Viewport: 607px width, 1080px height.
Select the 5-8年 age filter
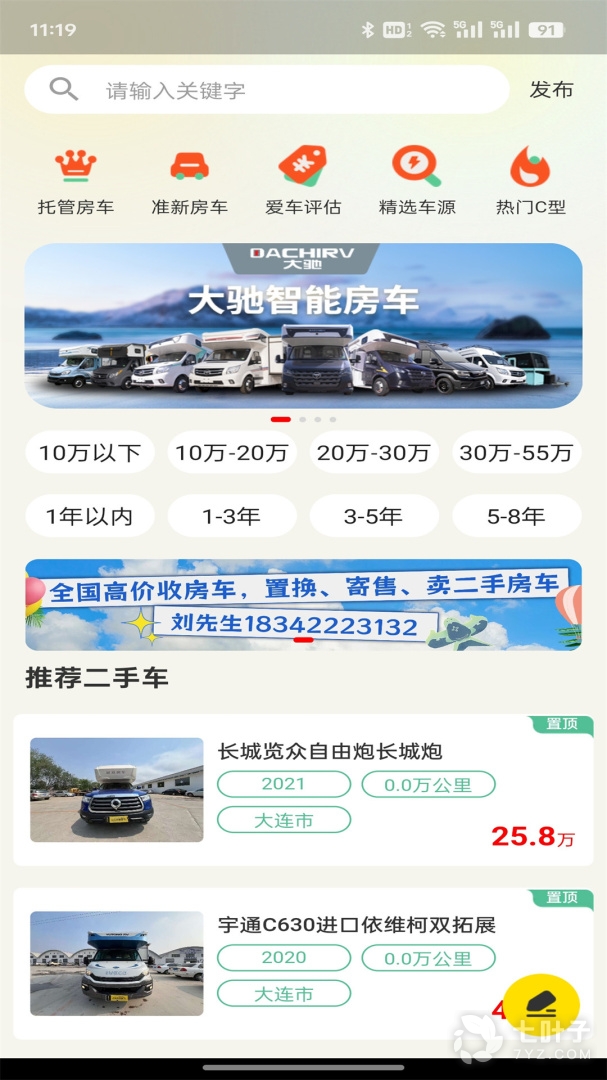click(x=516, y=516)
